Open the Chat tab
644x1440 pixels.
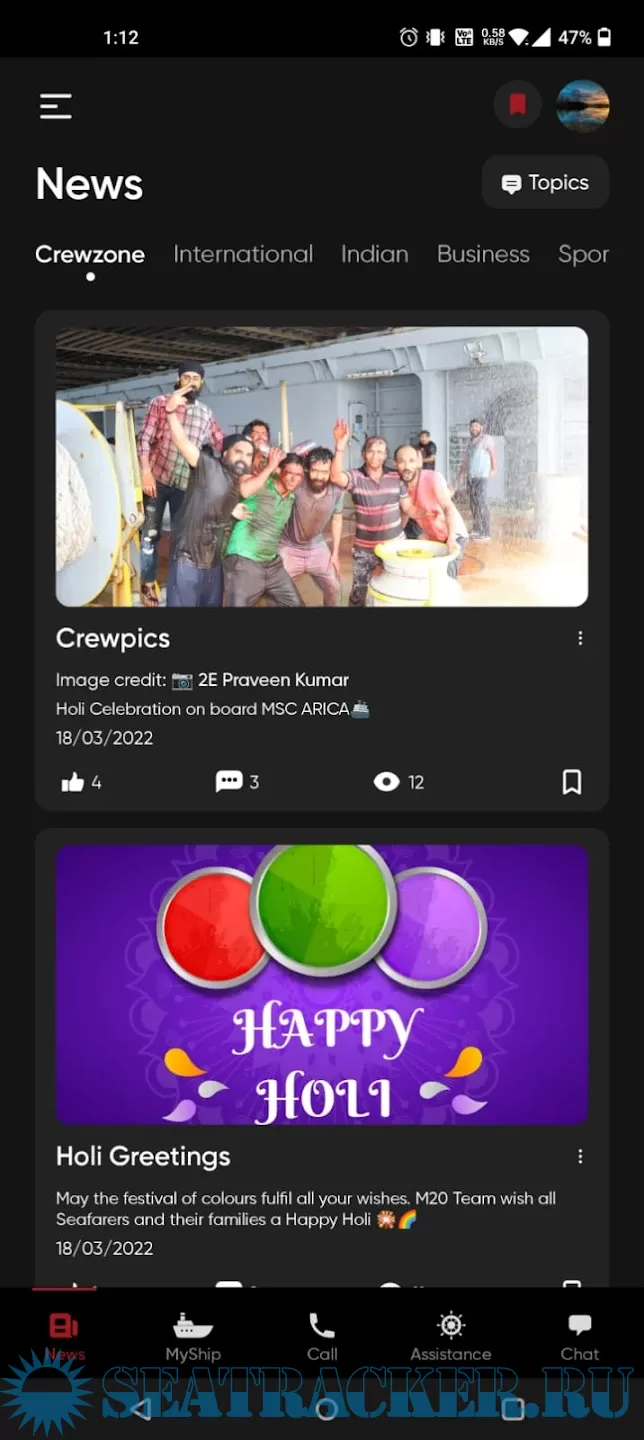click(x=579, y=1337)
